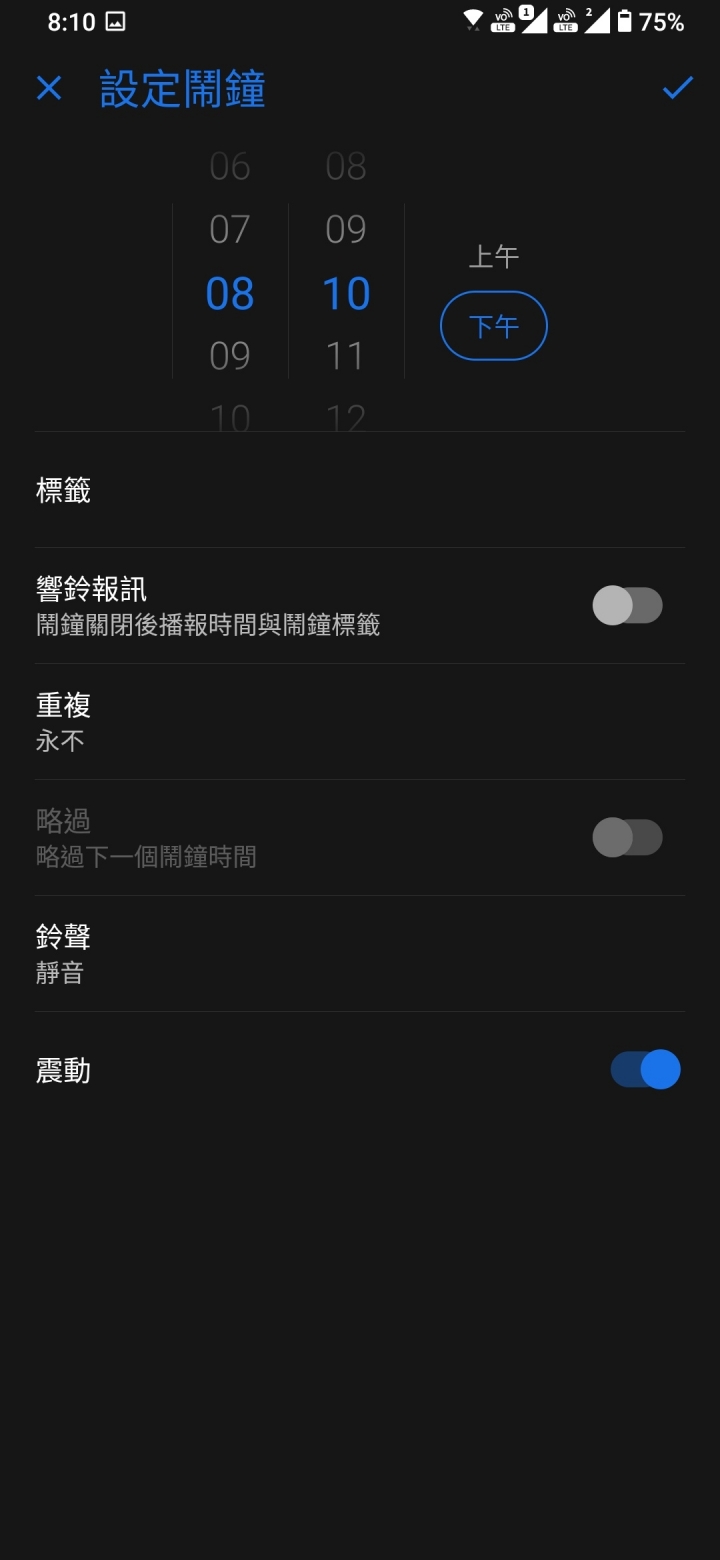Image resolution: width=720 pixels, height=1560 pixels.
Task: Choose minute 09 in the time picker
Action: tap(346, 230)
